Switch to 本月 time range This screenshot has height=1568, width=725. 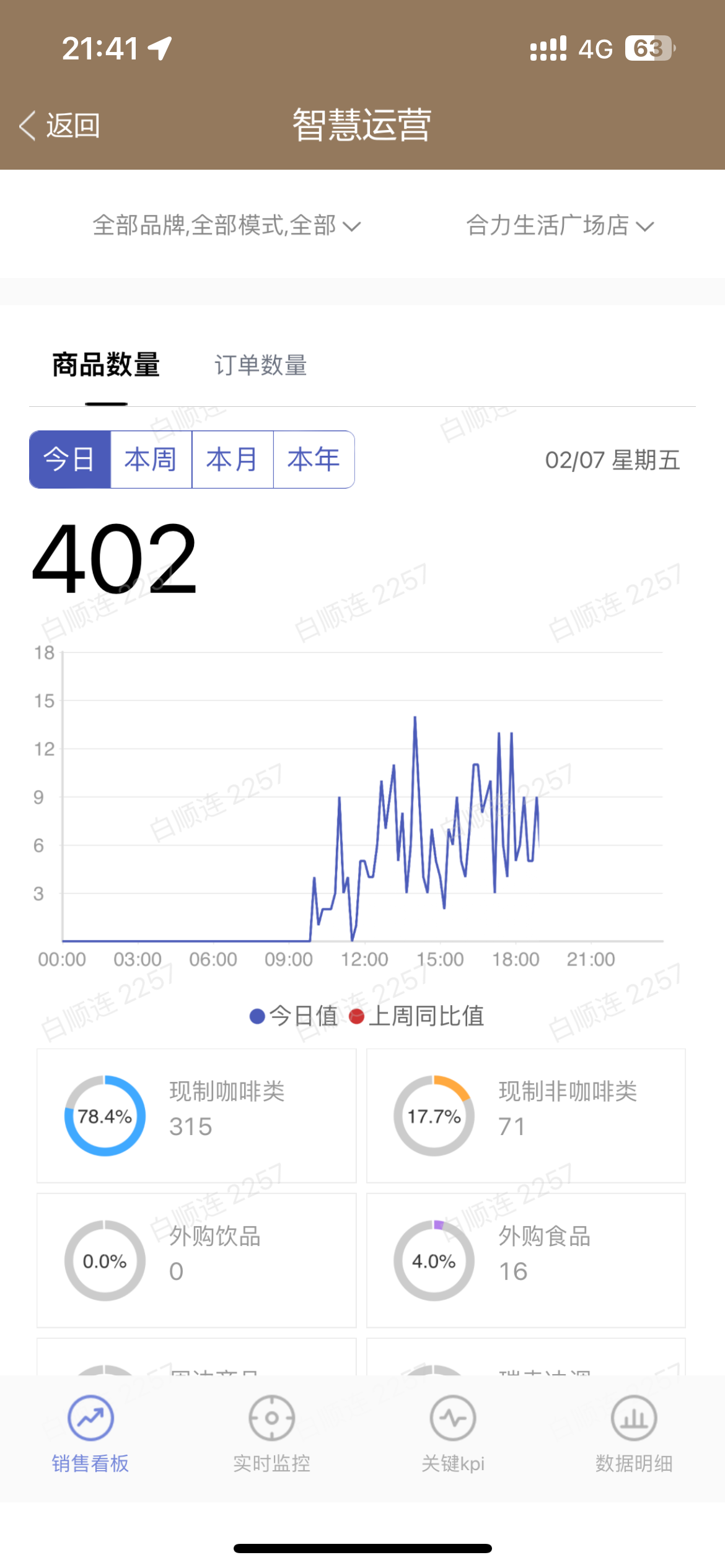pos(232,460)
